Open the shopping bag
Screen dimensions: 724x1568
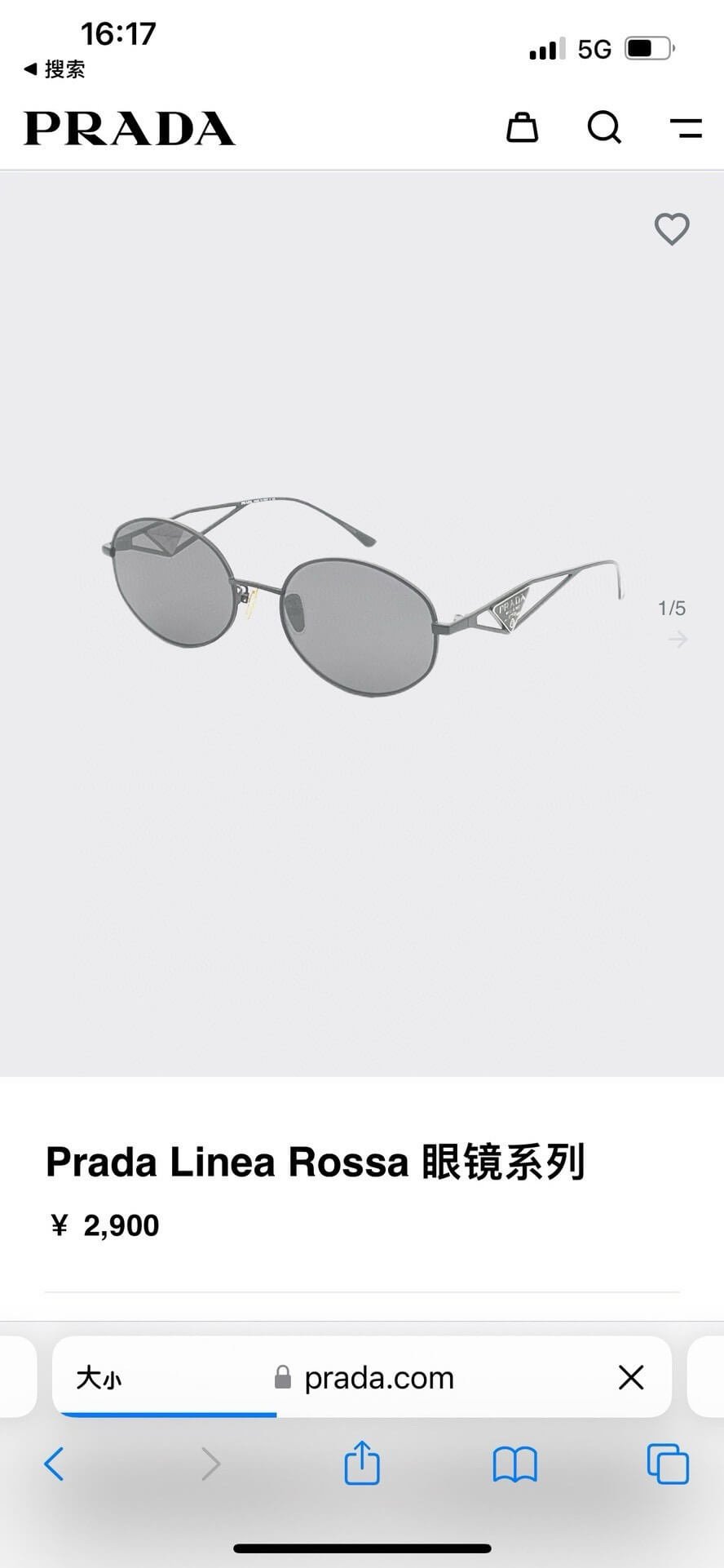coord(522,128)
